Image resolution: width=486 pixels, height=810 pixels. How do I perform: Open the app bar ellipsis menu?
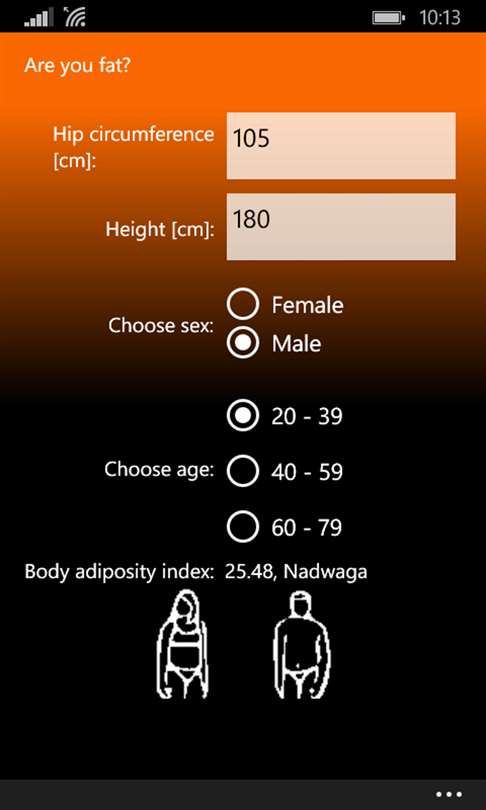tap(449, 795)
